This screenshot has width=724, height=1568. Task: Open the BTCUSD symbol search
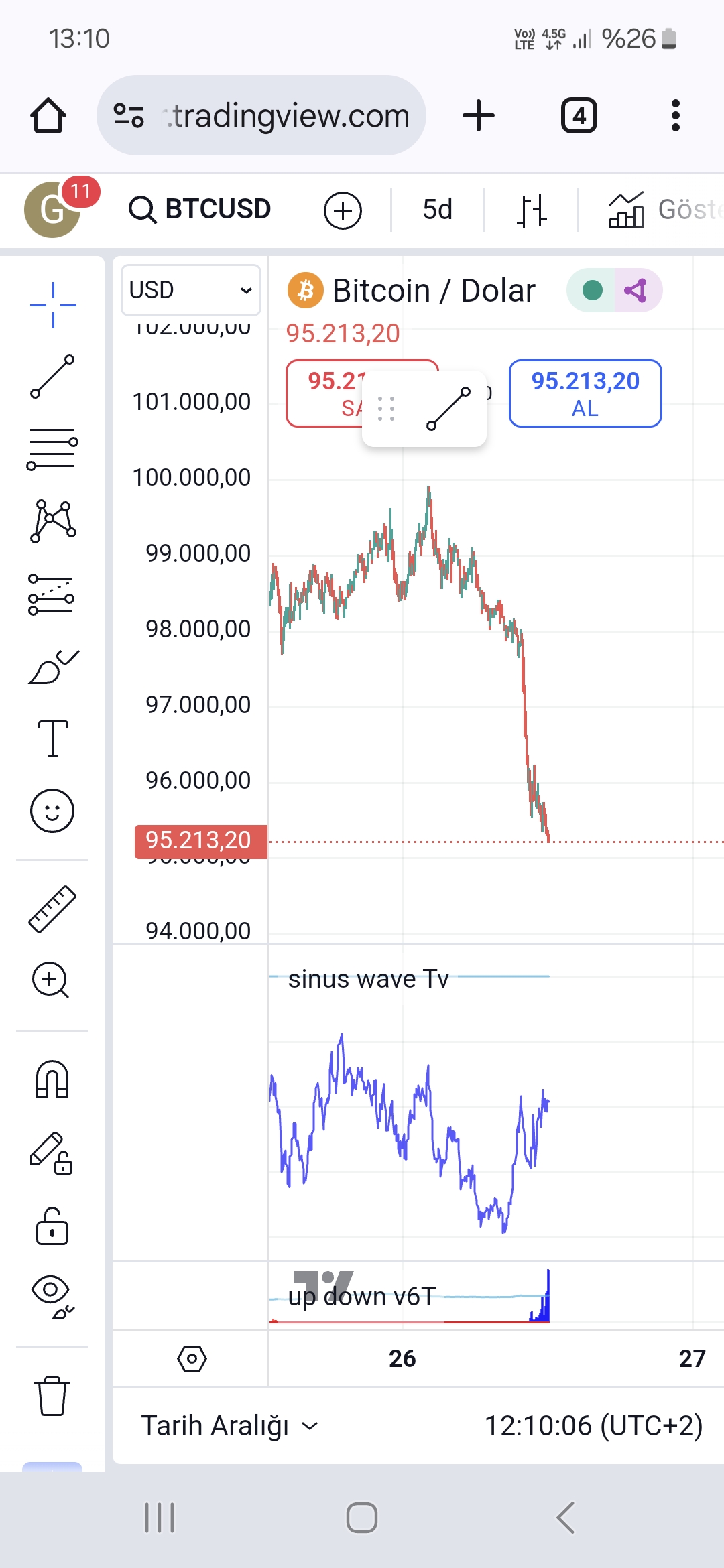[200, 210]
